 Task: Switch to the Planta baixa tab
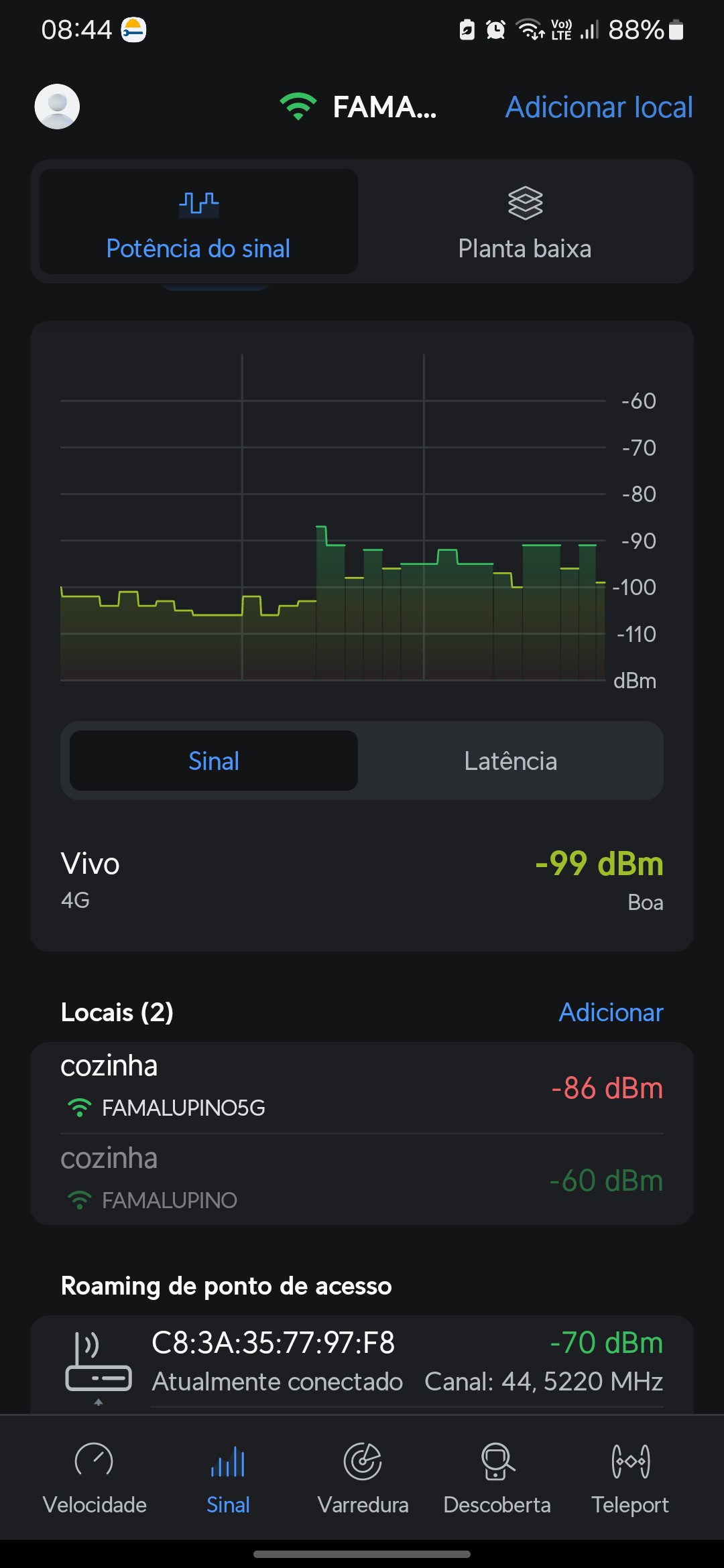pos(525,222)
